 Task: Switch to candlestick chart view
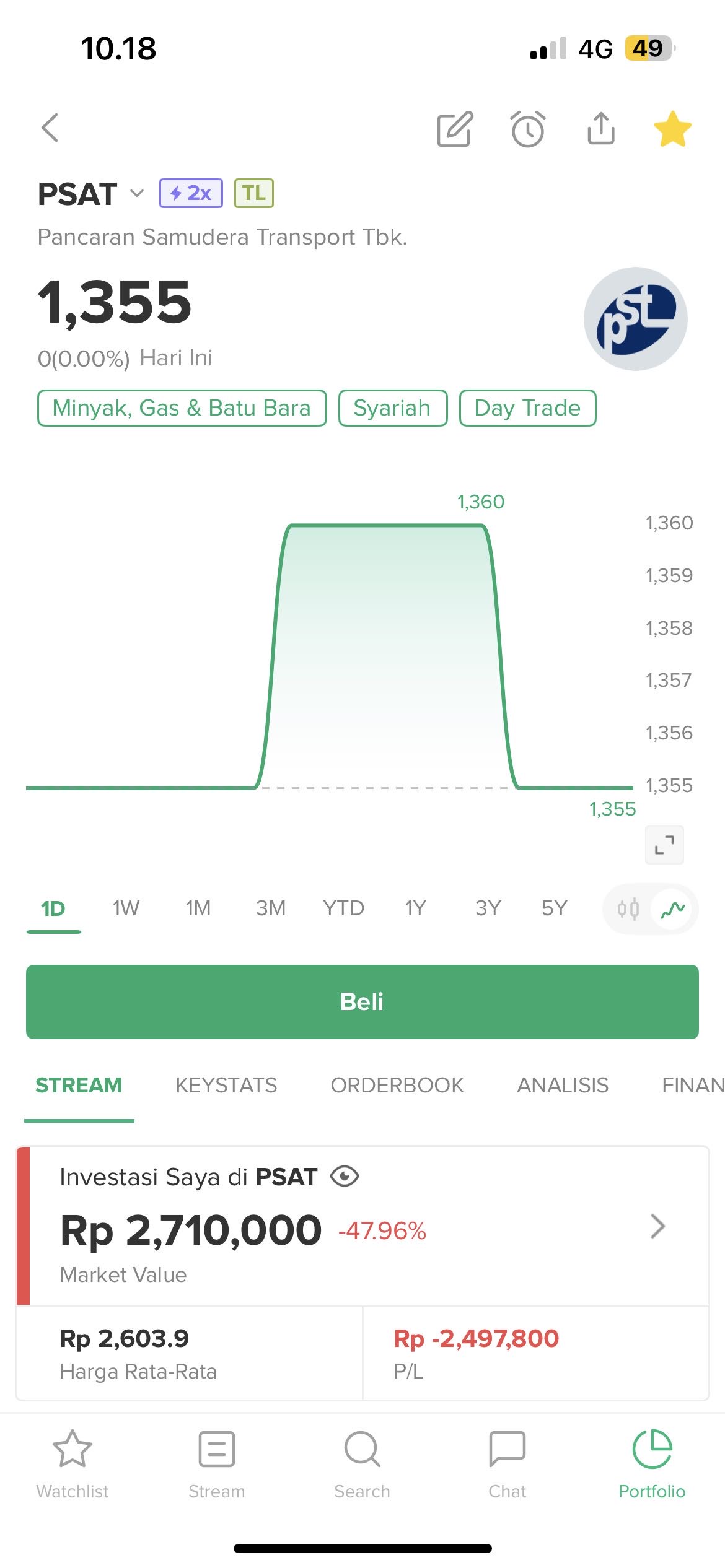(628, 909)
